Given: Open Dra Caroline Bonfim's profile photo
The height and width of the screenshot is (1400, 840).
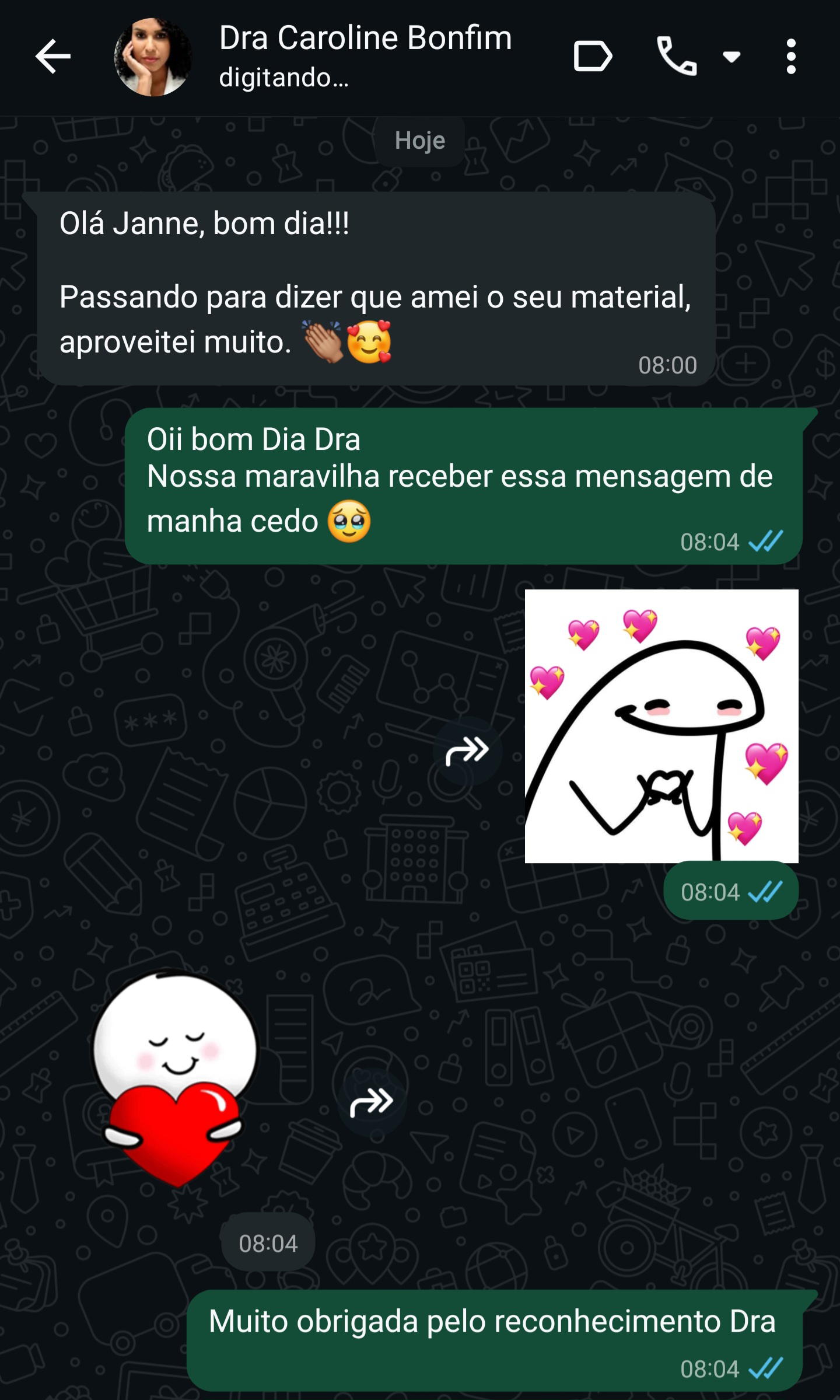Looking at the screenshot, I should click(153, 57).
